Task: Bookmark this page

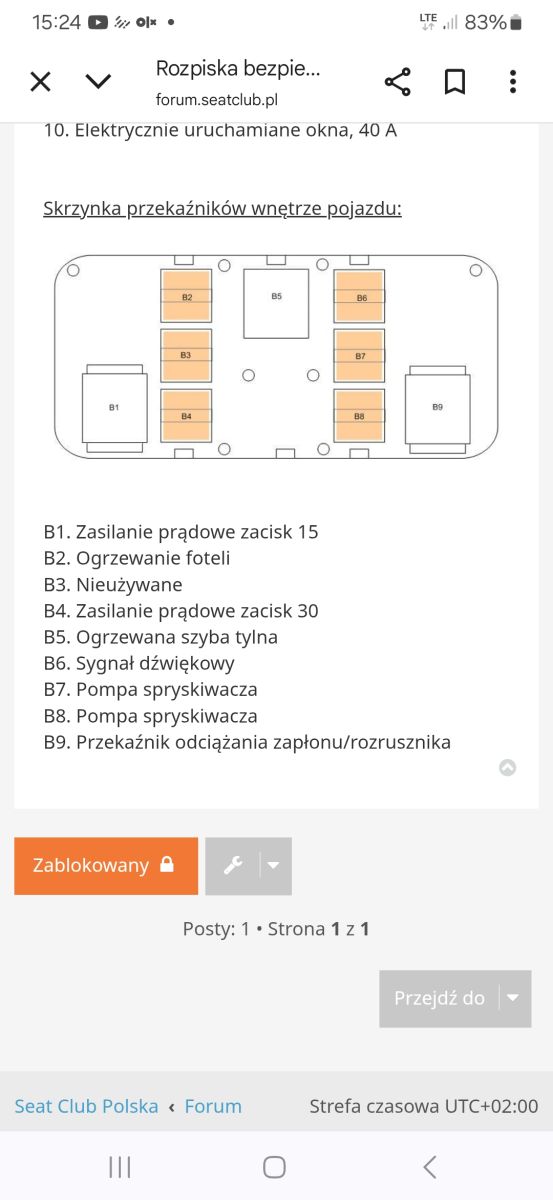Action: [455, 82]
